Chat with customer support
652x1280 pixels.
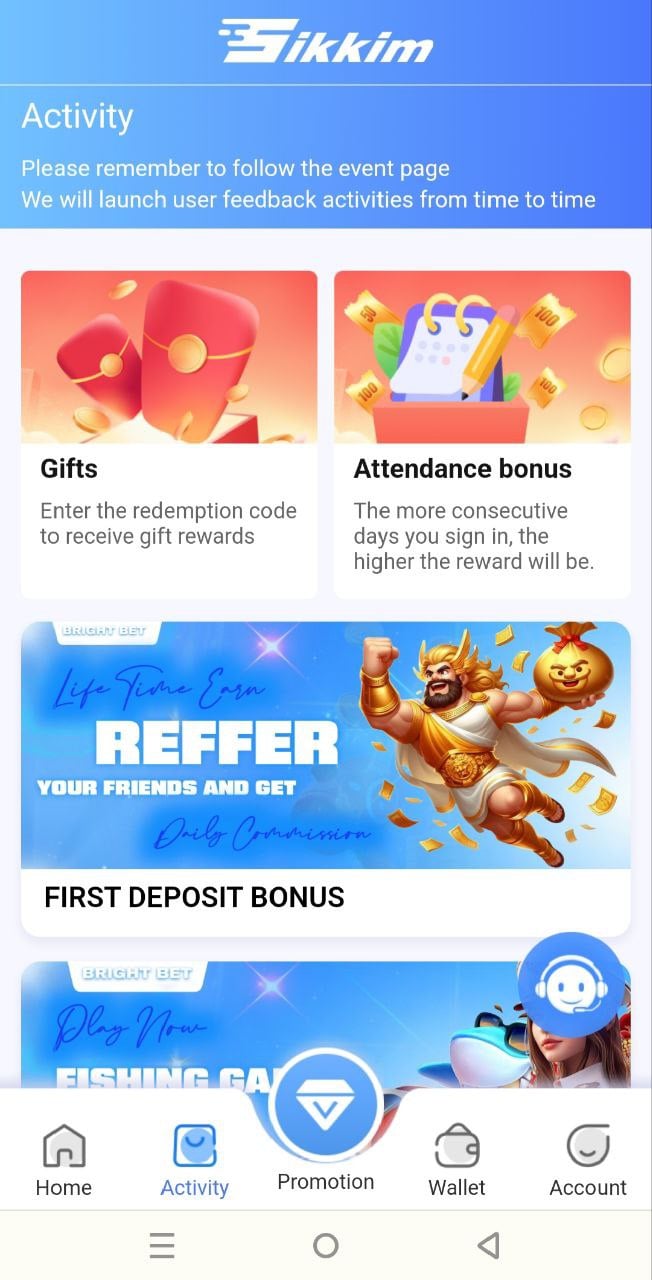[571, 986]
